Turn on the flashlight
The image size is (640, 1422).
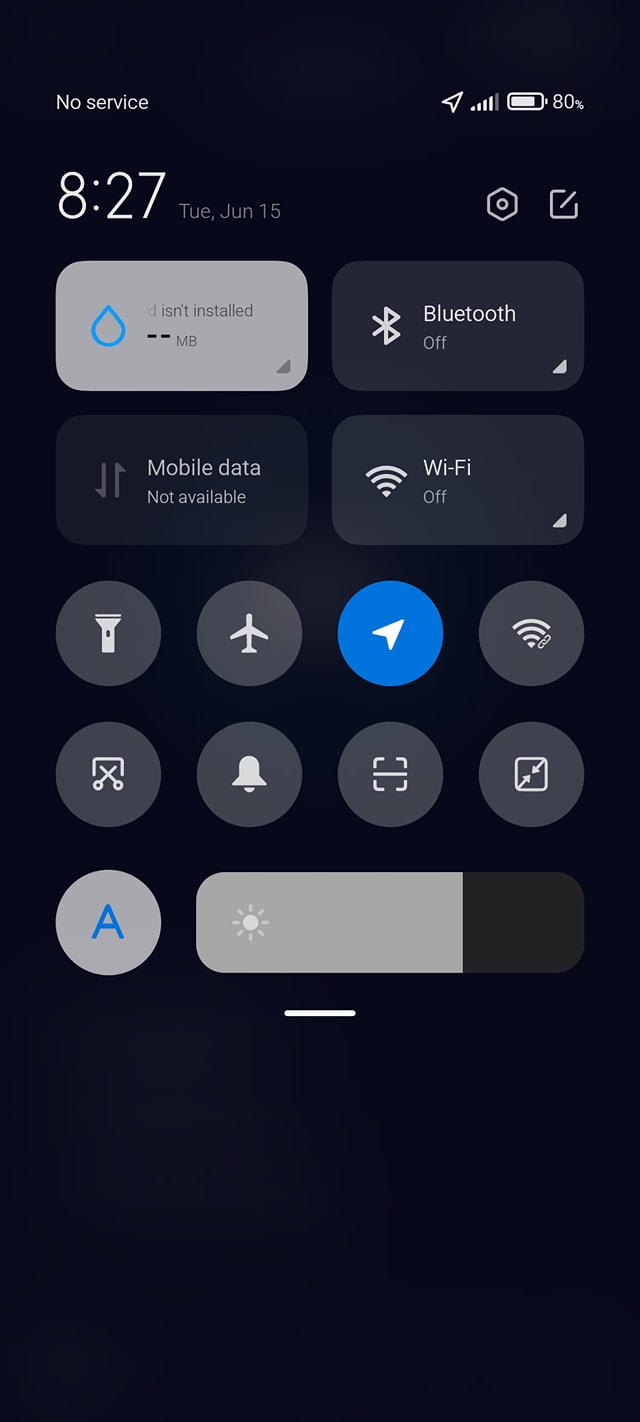point(108,633)
